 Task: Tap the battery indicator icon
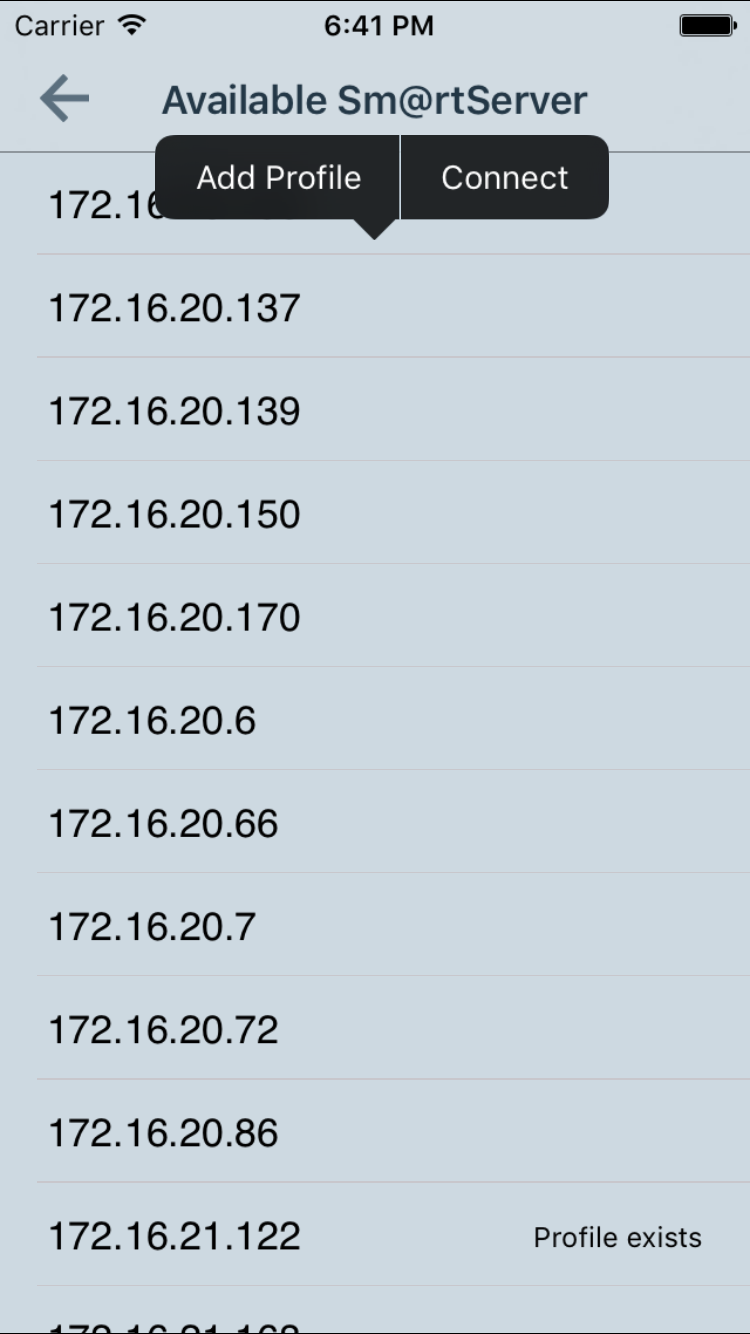click(x=706, y=25)
